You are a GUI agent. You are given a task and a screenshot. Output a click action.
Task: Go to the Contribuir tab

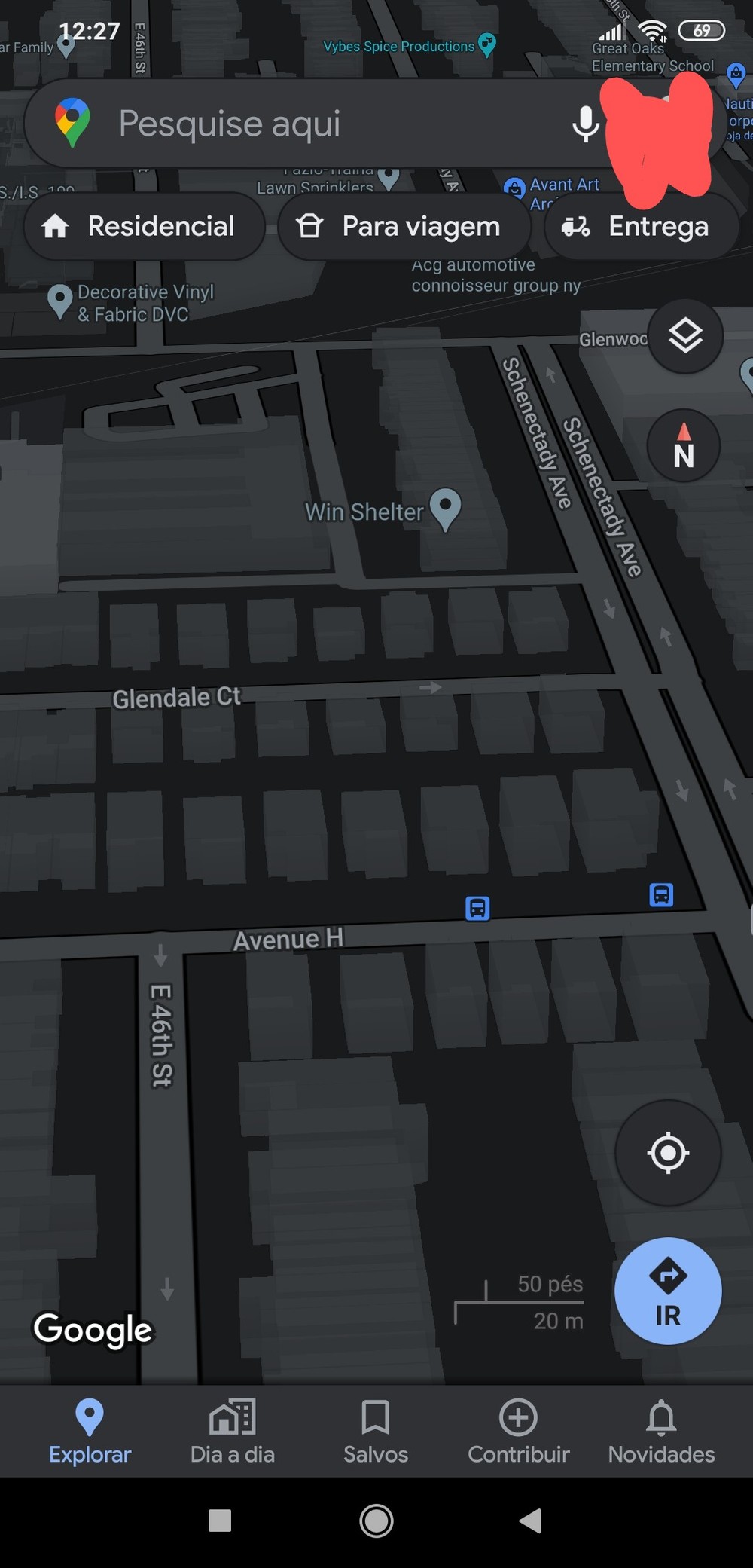[518, 1431]
